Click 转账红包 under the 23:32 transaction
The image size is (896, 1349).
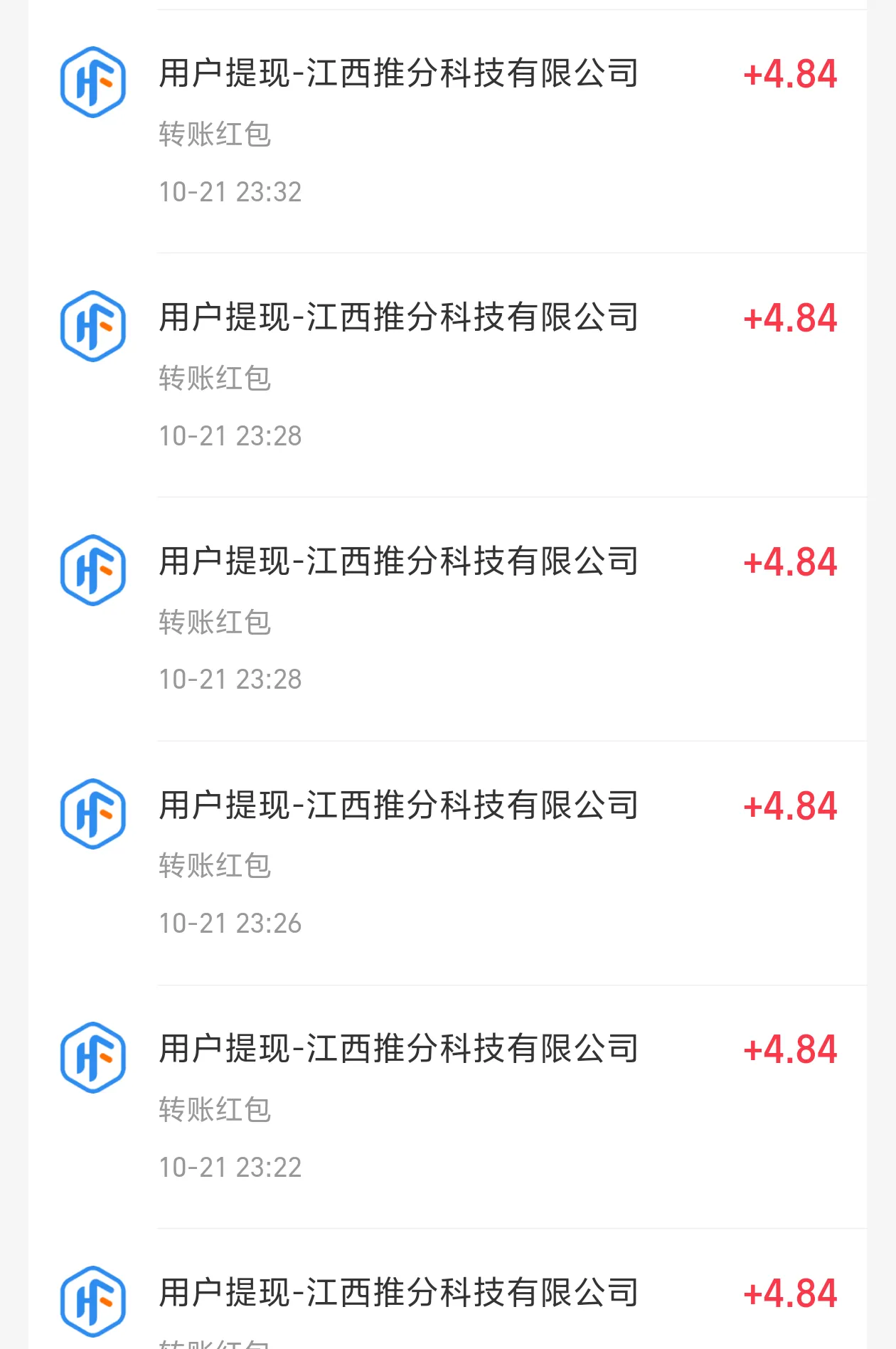(x=213, y=133)
